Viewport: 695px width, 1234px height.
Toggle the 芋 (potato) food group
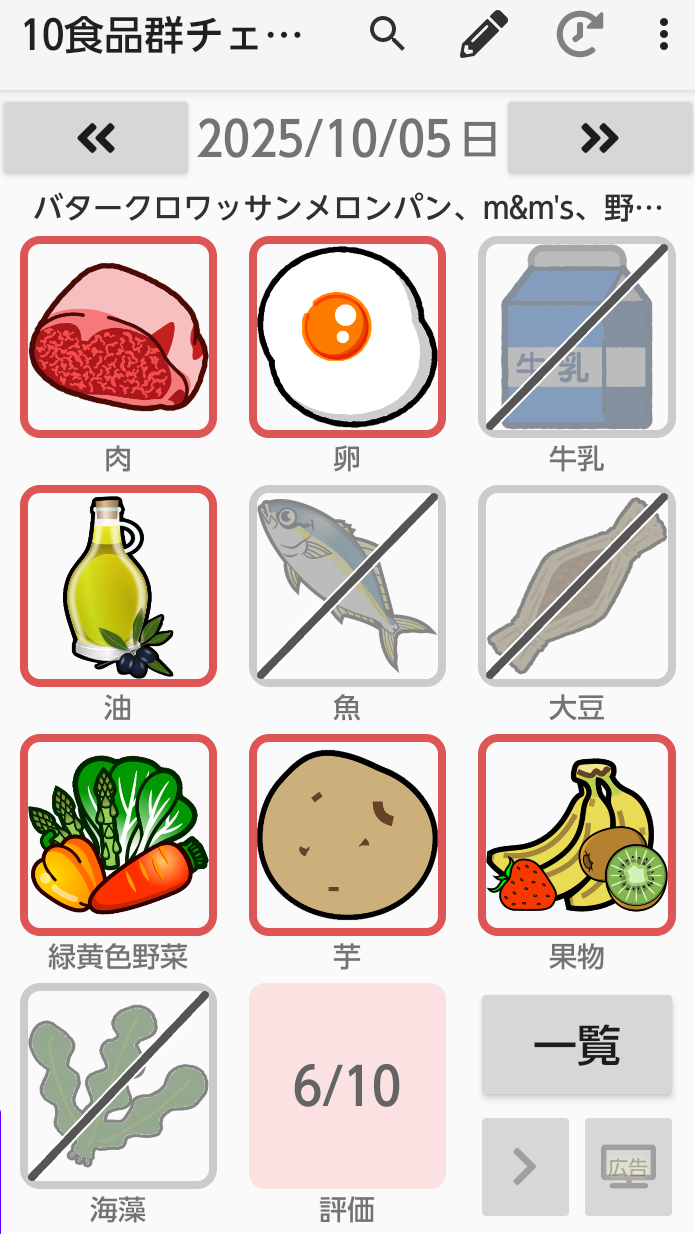click(x=347, y=835)
